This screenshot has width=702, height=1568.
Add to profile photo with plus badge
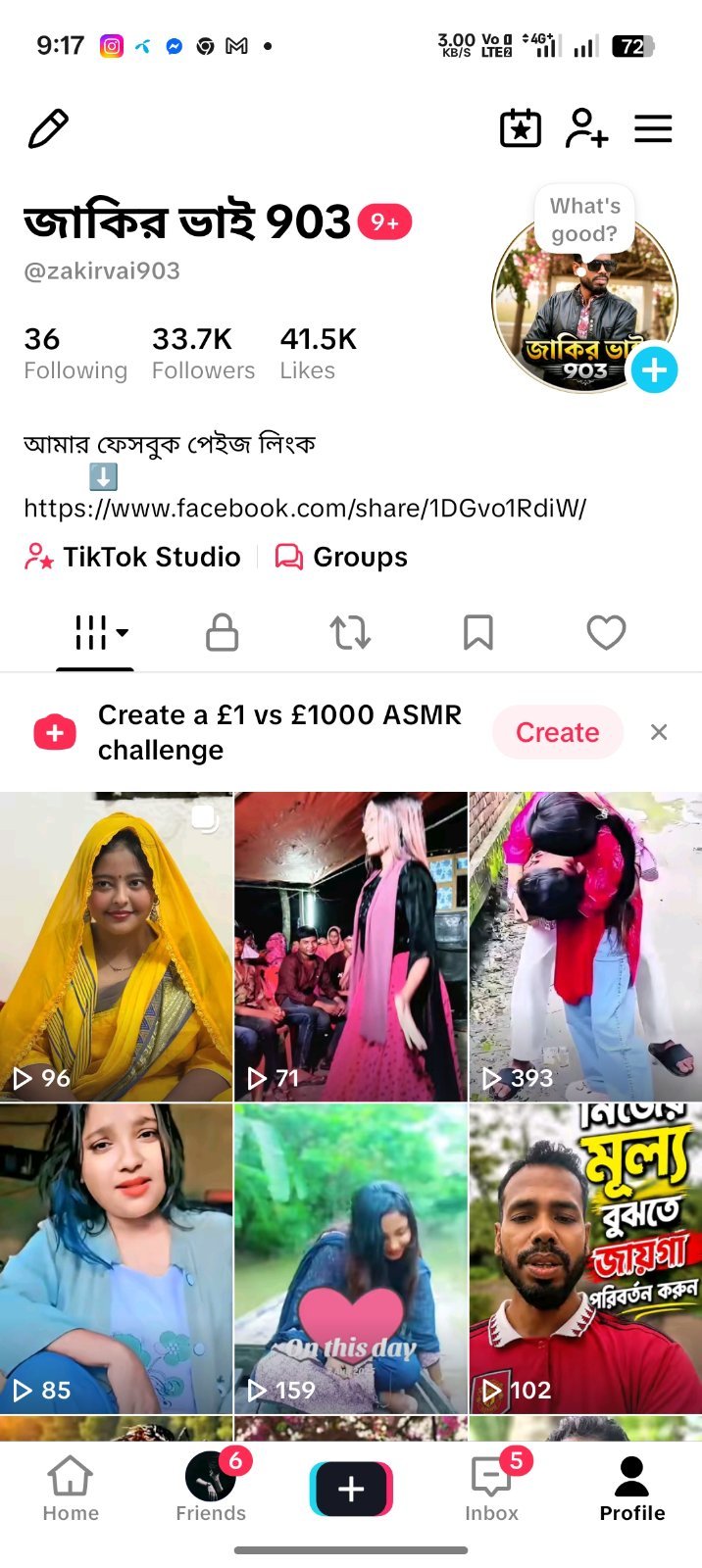[x=654, y=370]
